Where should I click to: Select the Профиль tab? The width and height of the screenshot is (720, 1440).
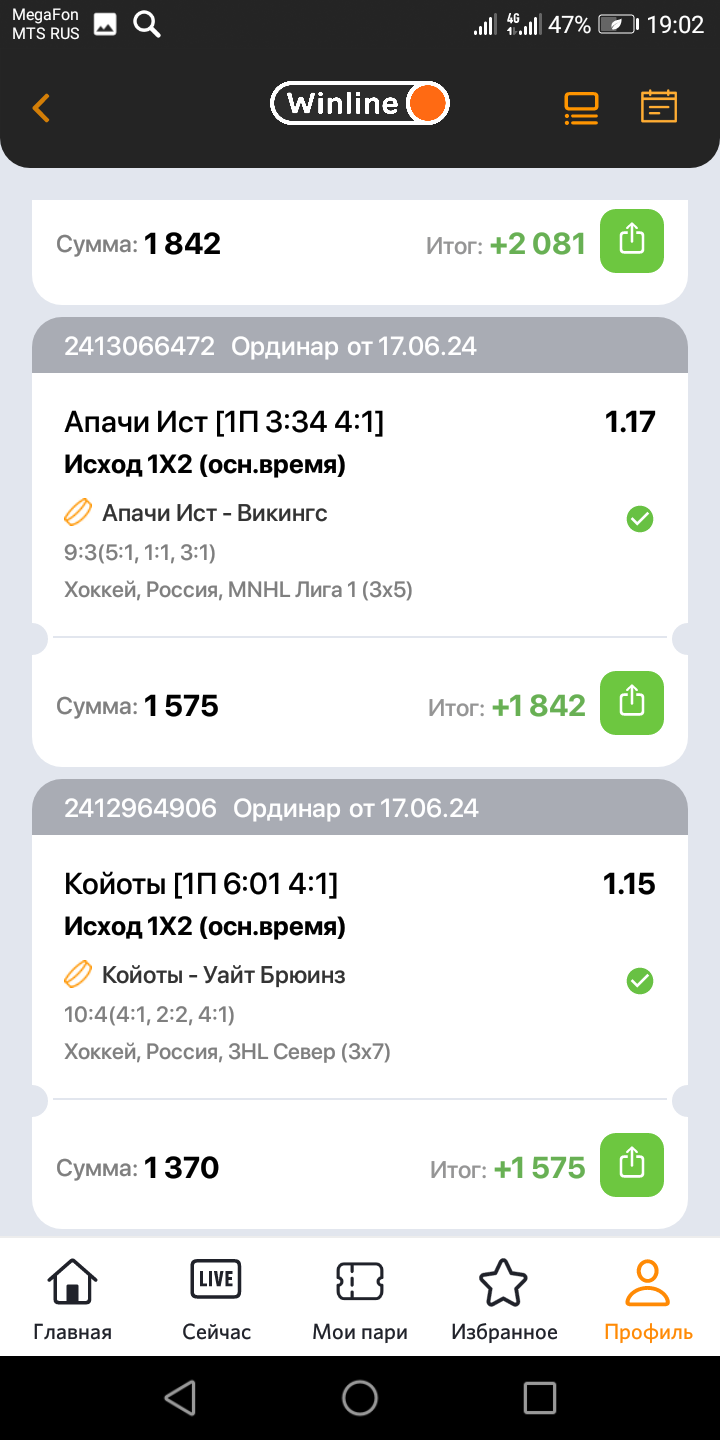[648, 1298]
